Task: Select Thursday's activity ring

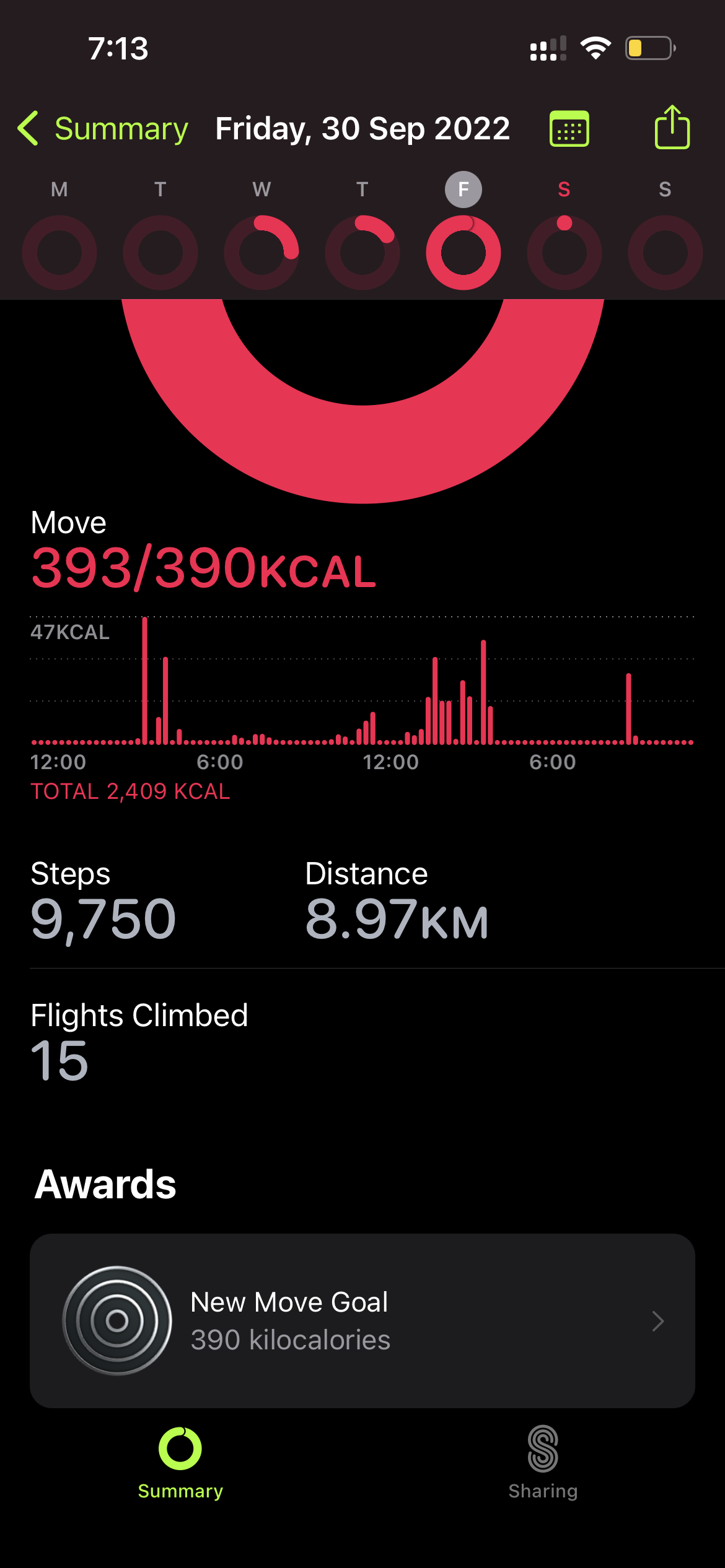Action: (x=362, y=251)
